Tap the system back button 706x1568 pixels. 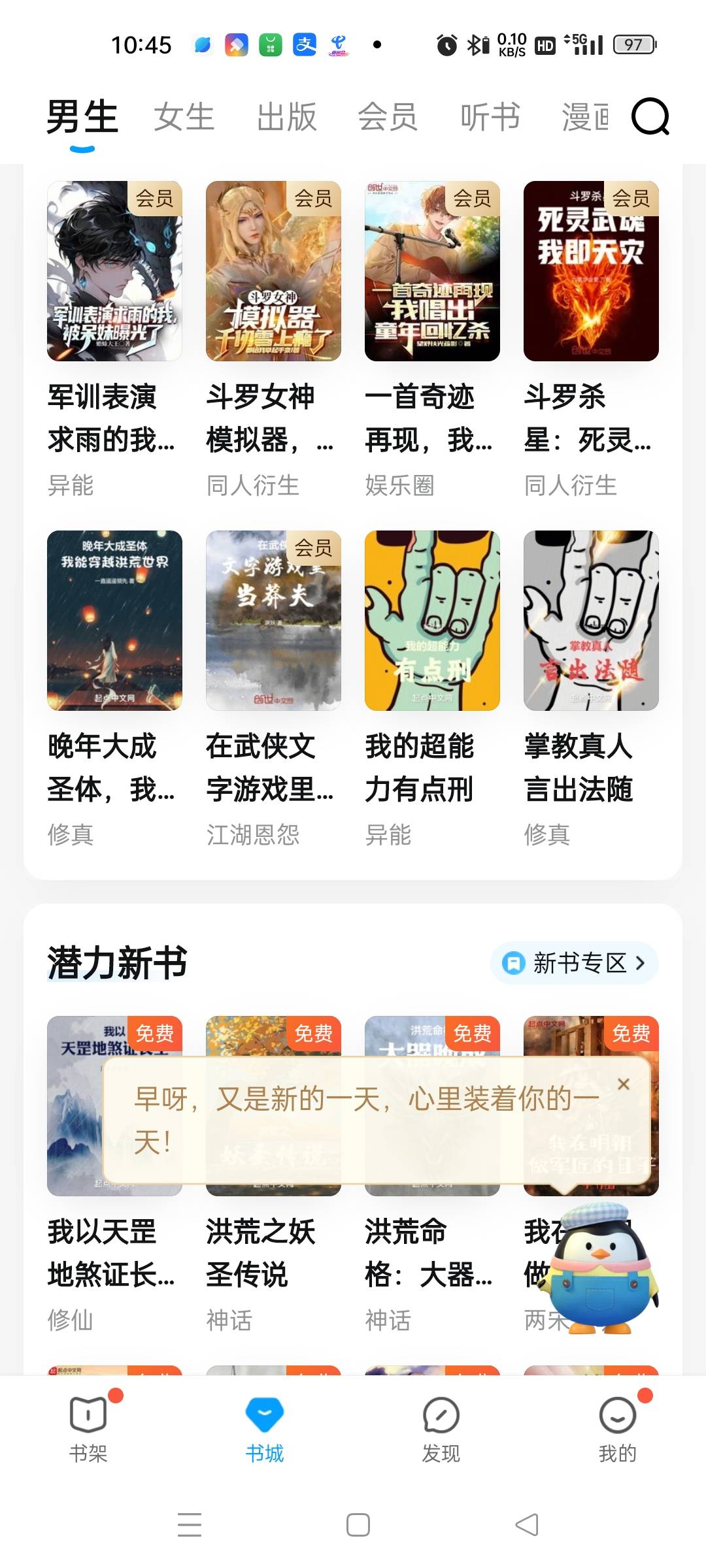tap(527, 1525)
